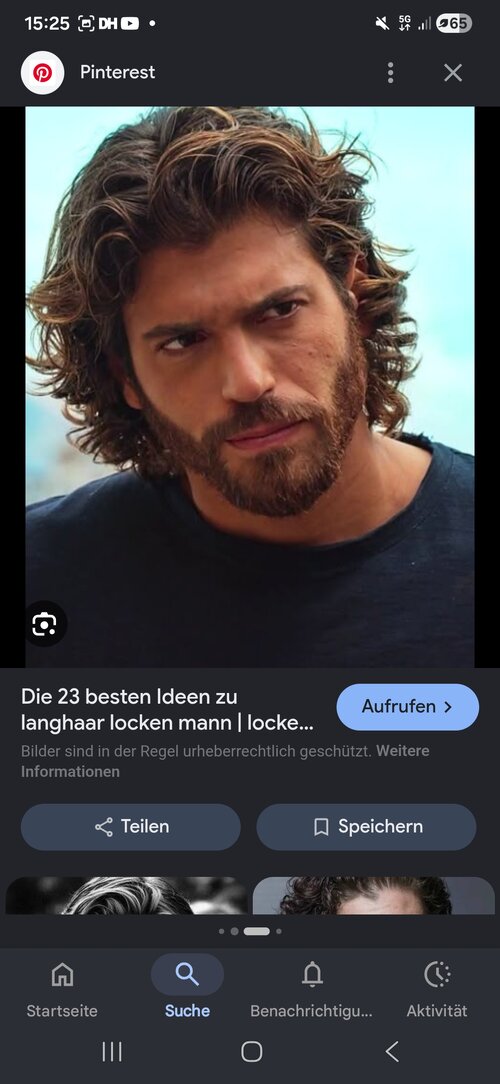
Task: Switch to the Aktivität tab
Action: [x=437, y=990]
